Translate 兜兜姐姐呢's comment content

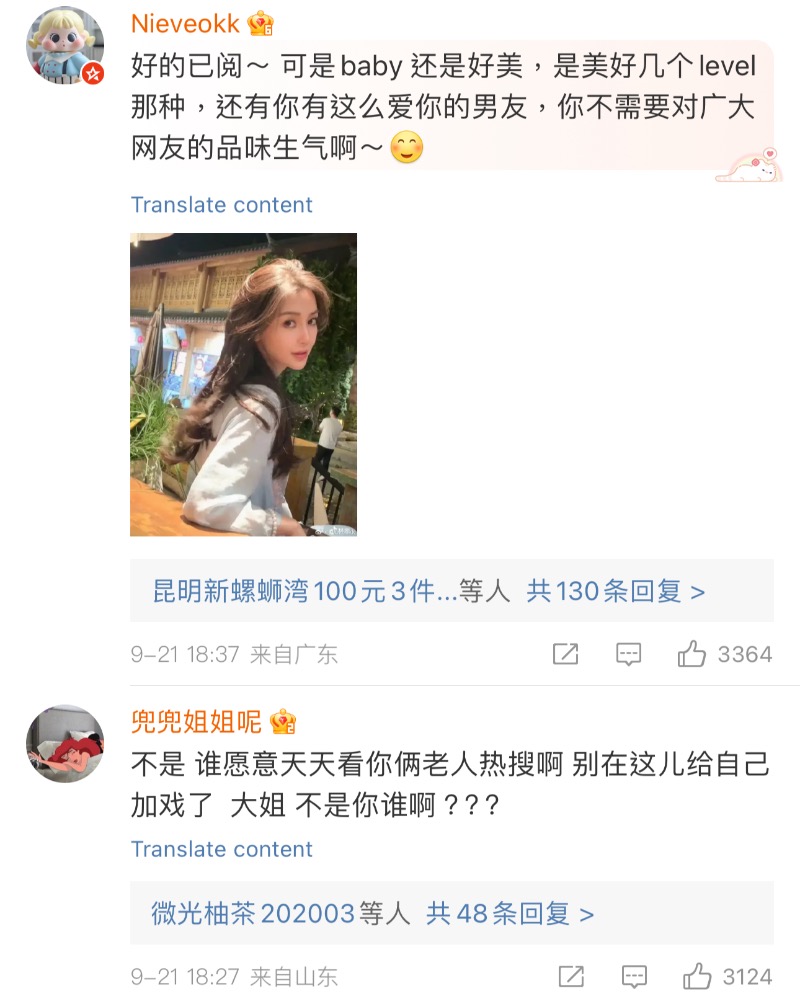(x=221, y=849)
